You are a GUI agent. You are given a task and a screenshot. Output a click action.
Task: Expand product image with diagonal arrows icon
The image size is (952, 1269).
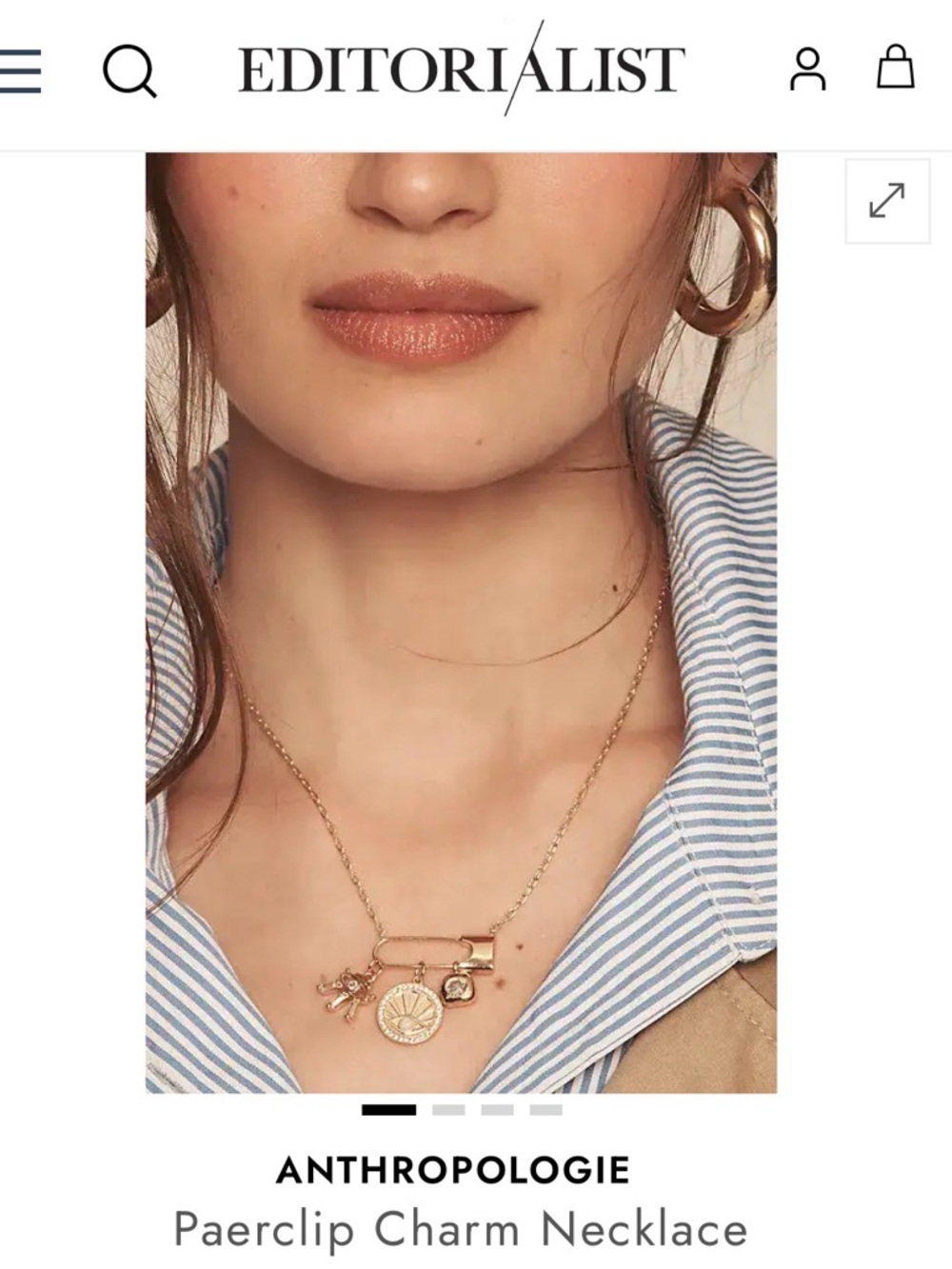[x=887, y=201]
